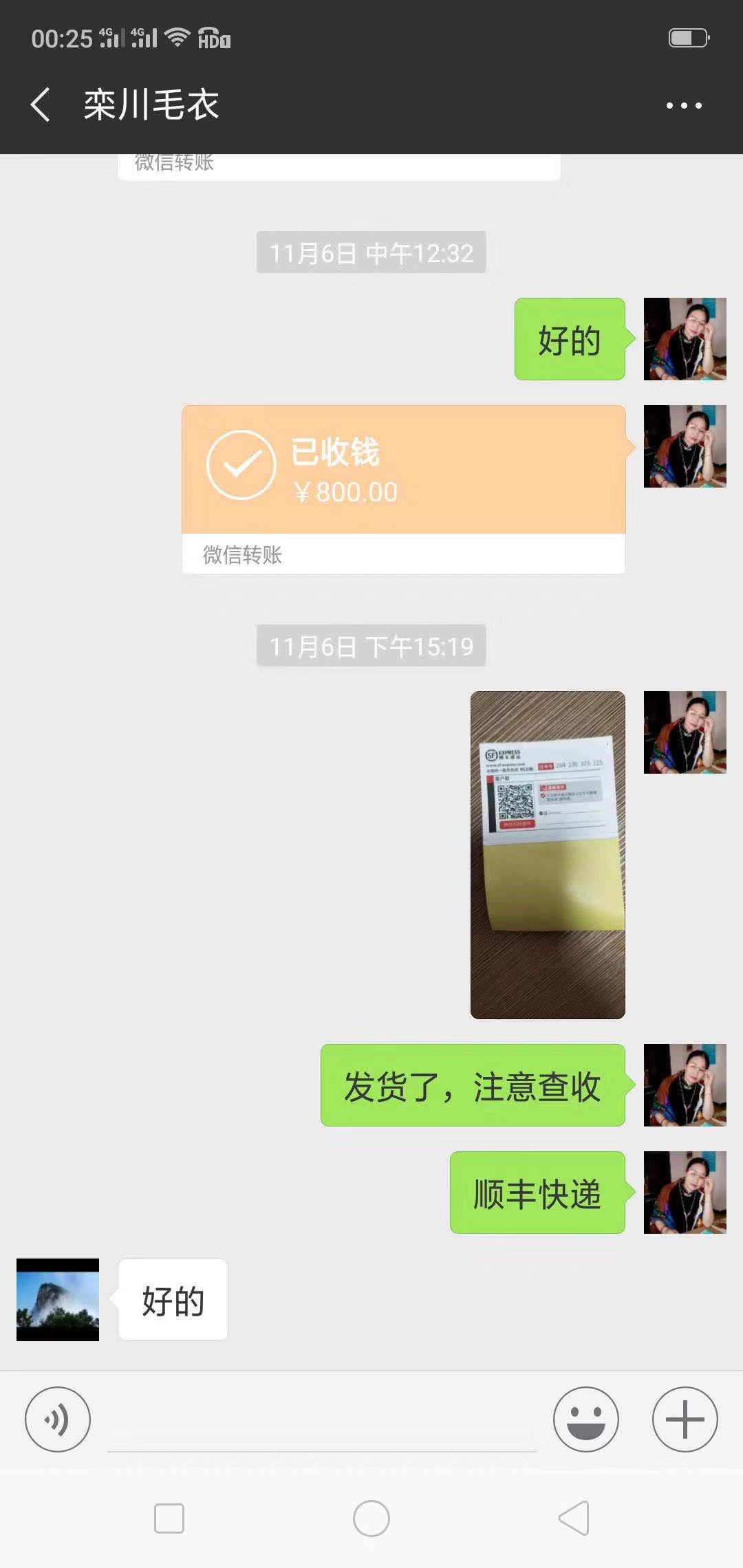The width and height of the screenshot is (743, 1568).
Task: View the SF Express receipt photo
Action: 548,854
